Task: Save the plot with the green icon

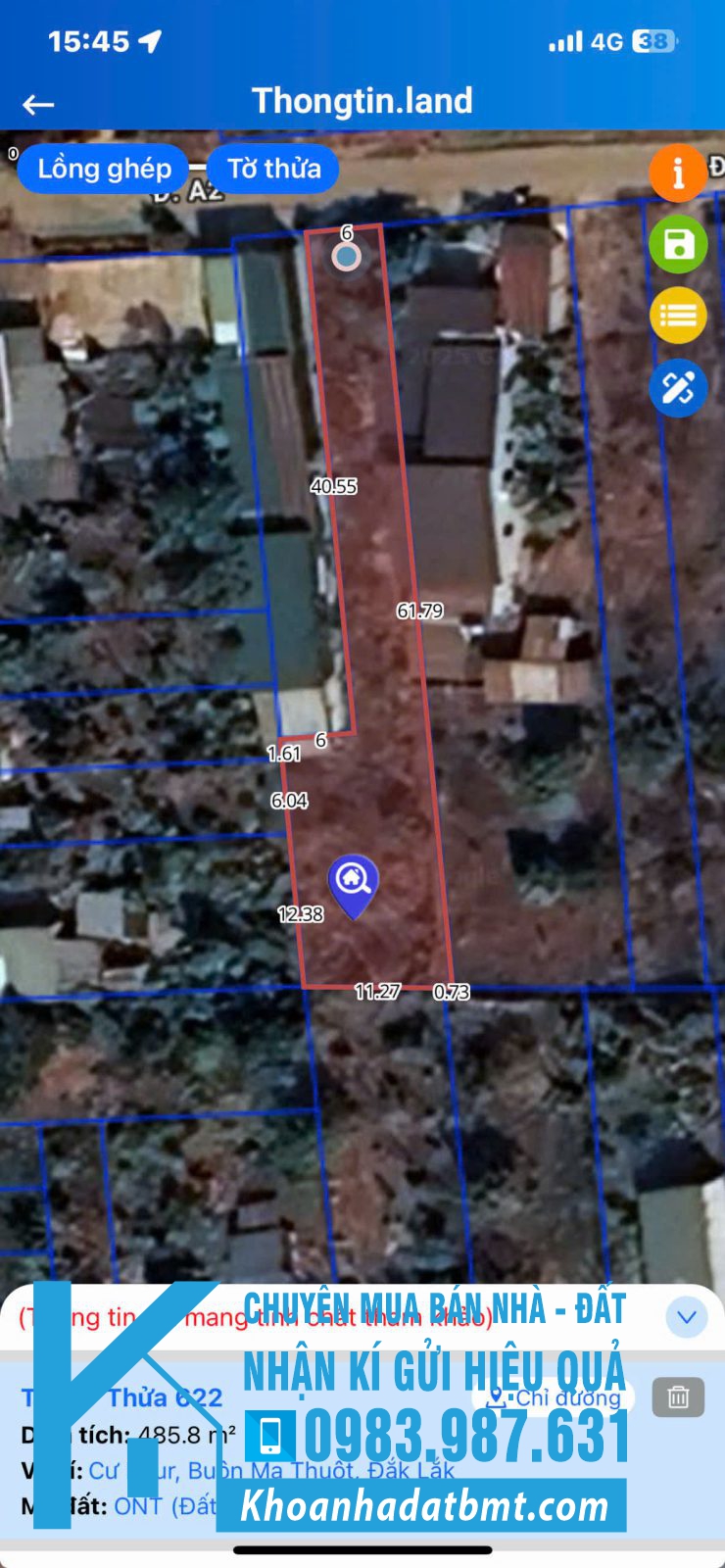Action: pos(678,244)
